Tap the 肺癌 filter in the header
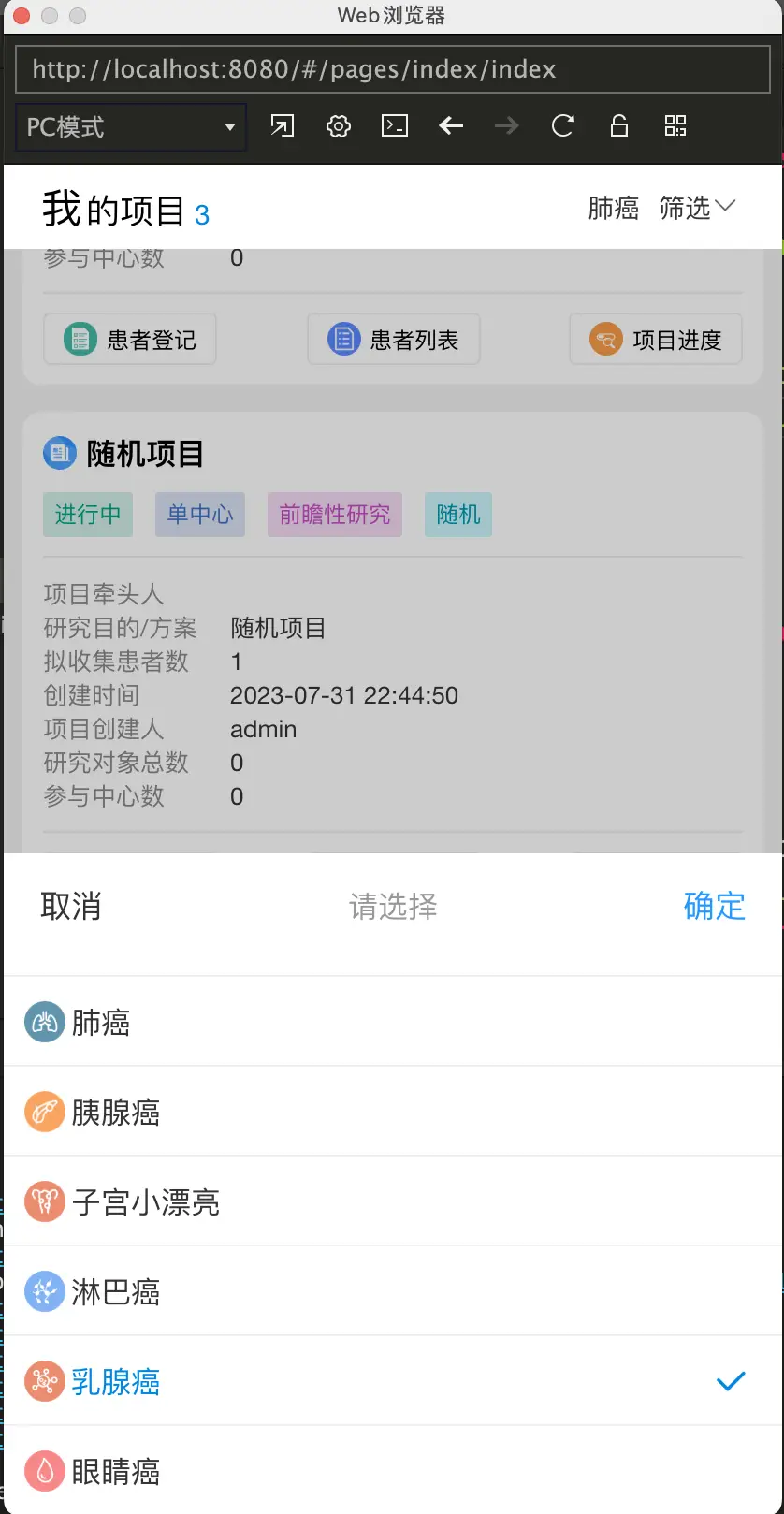The image size is (784, 1514). tap(613, 208)
